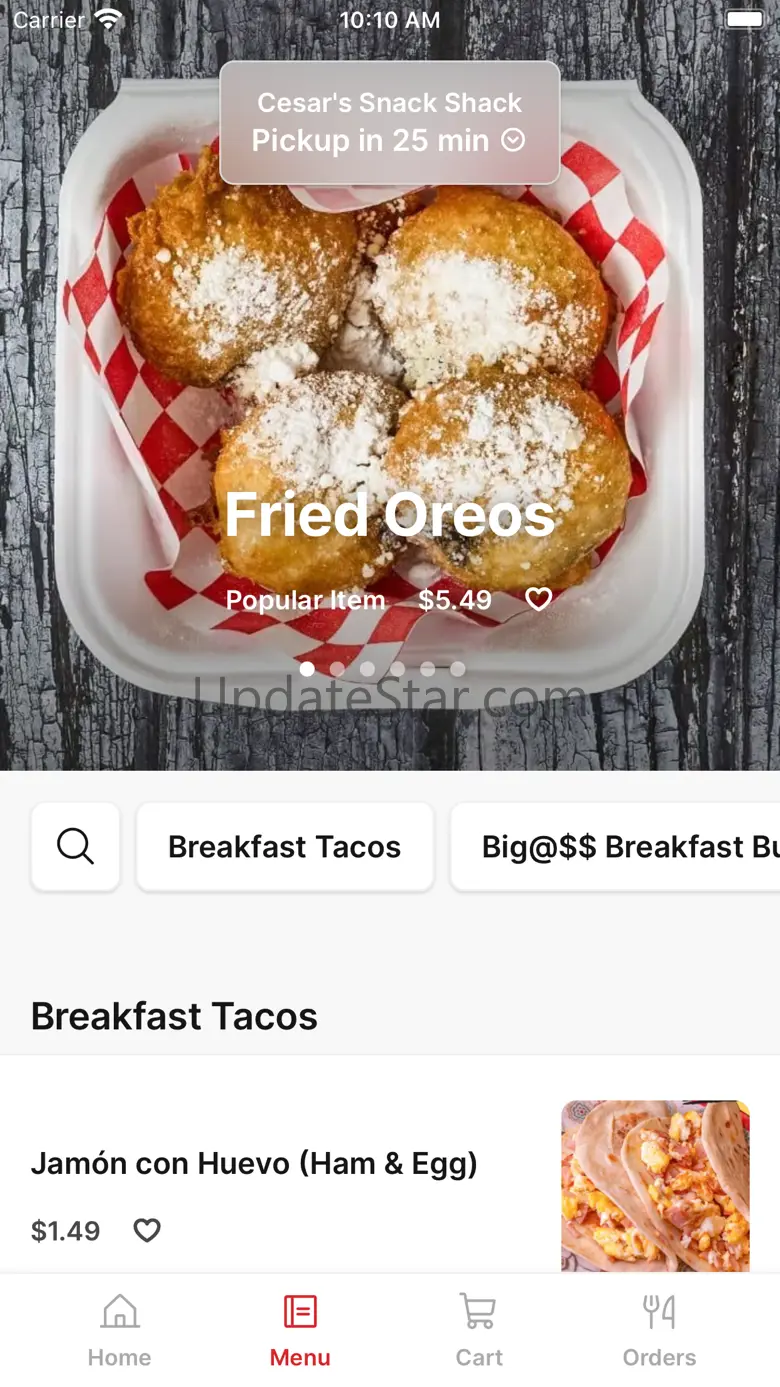Like the Jamón con Huevo taco
Image resolution: width=780 pixels, height=1387 pixels.
coord(147,1230)
